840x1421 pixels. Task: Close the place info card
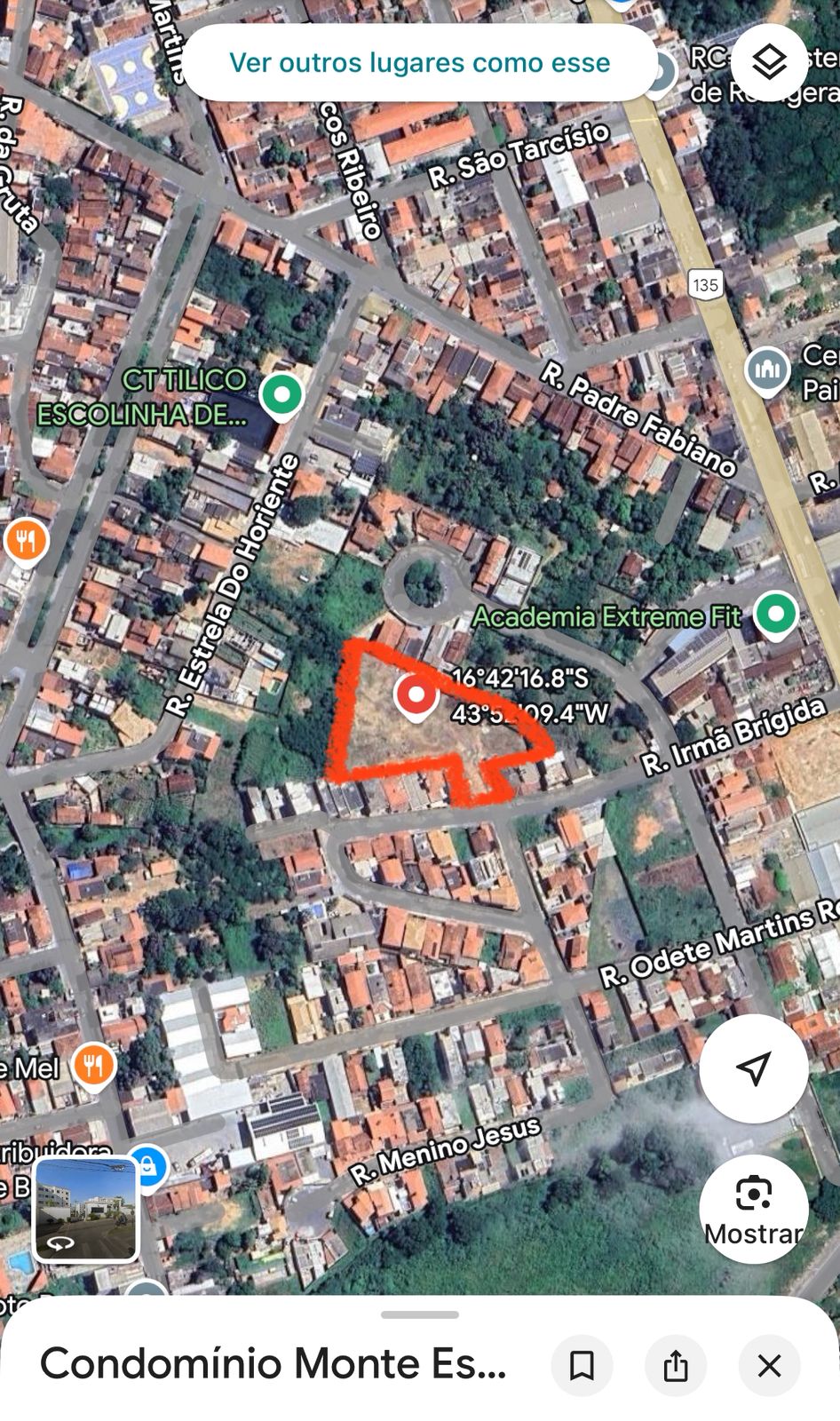[769, 1365]
